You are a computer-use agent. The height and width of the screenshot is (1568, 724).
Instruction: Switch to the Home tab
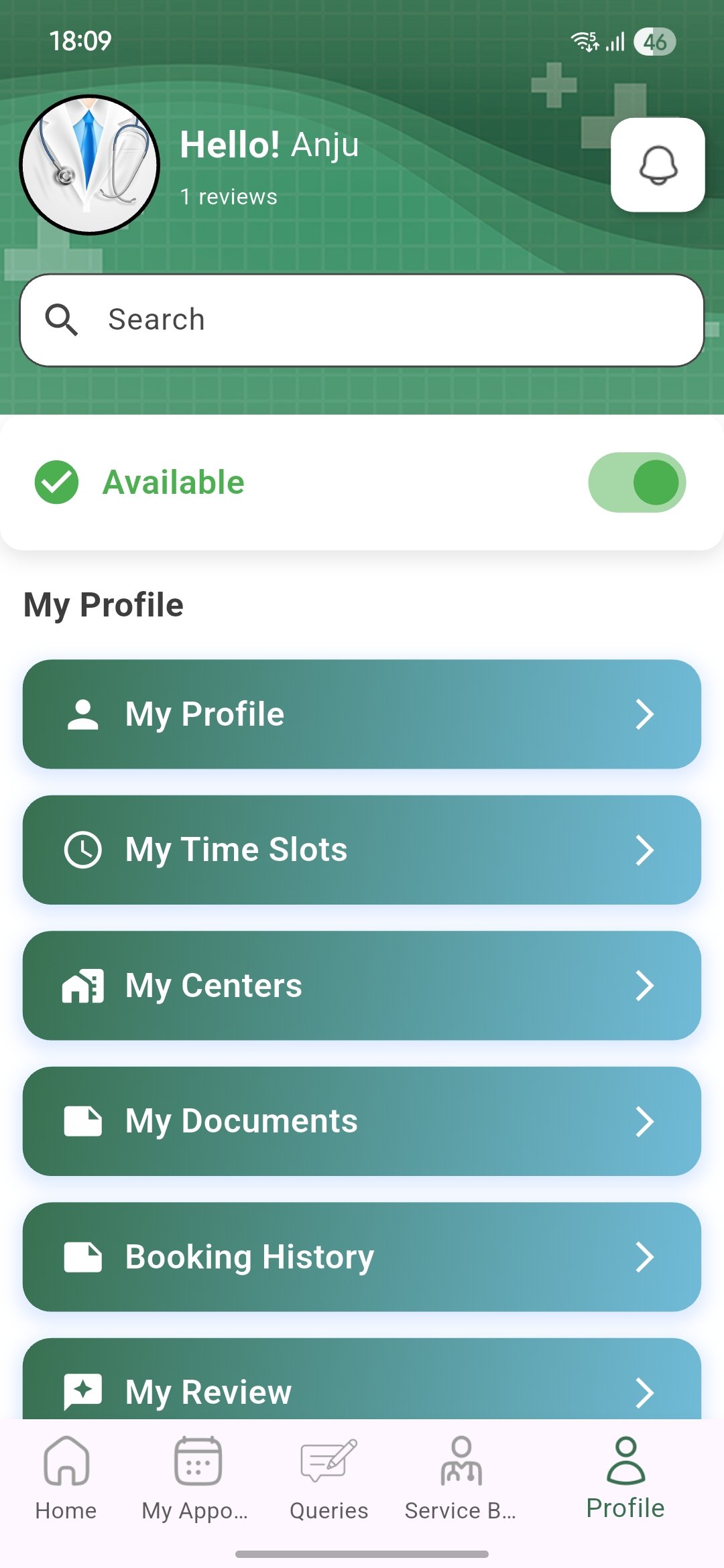pyautogui.click(x=66, y=1484)
